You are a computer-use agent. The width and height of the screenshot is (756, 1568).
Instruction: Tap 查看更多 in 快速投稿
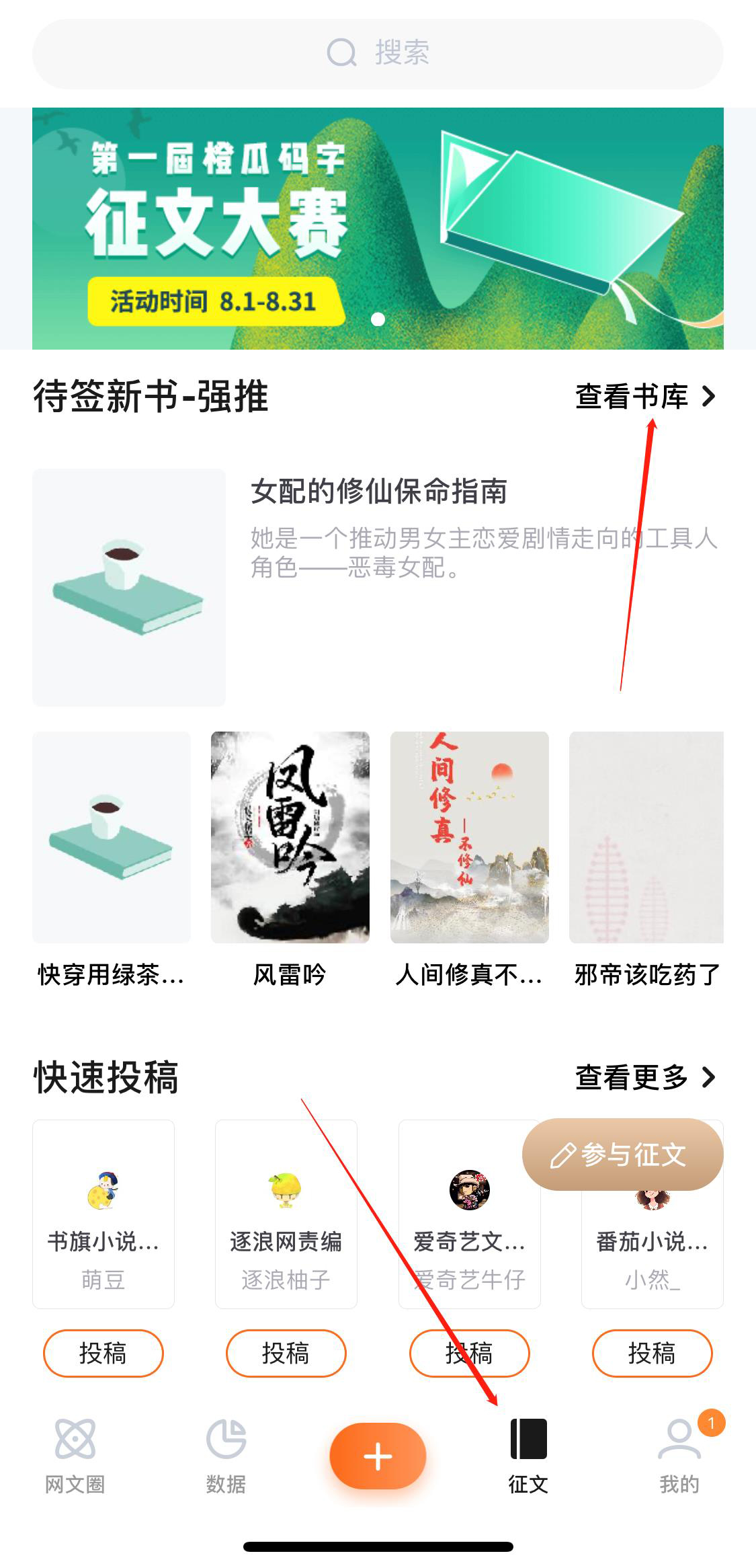pyautogui.click(x=645, y=1077)
